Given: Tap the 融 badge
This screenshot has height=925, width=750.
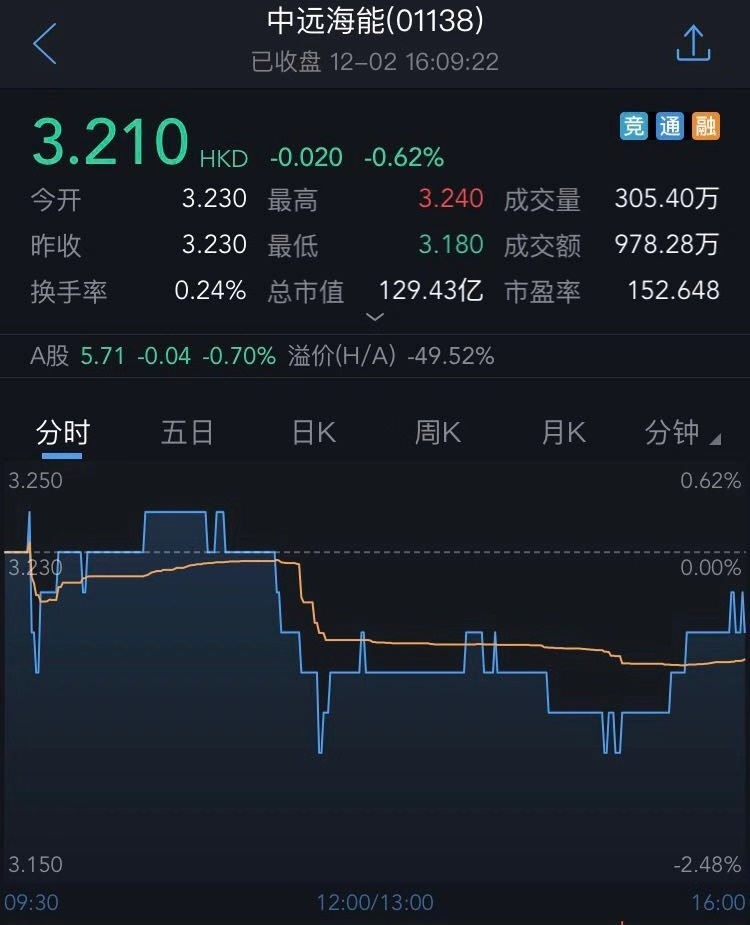Looking at the screenshot, I should click(x=705, y=126).
